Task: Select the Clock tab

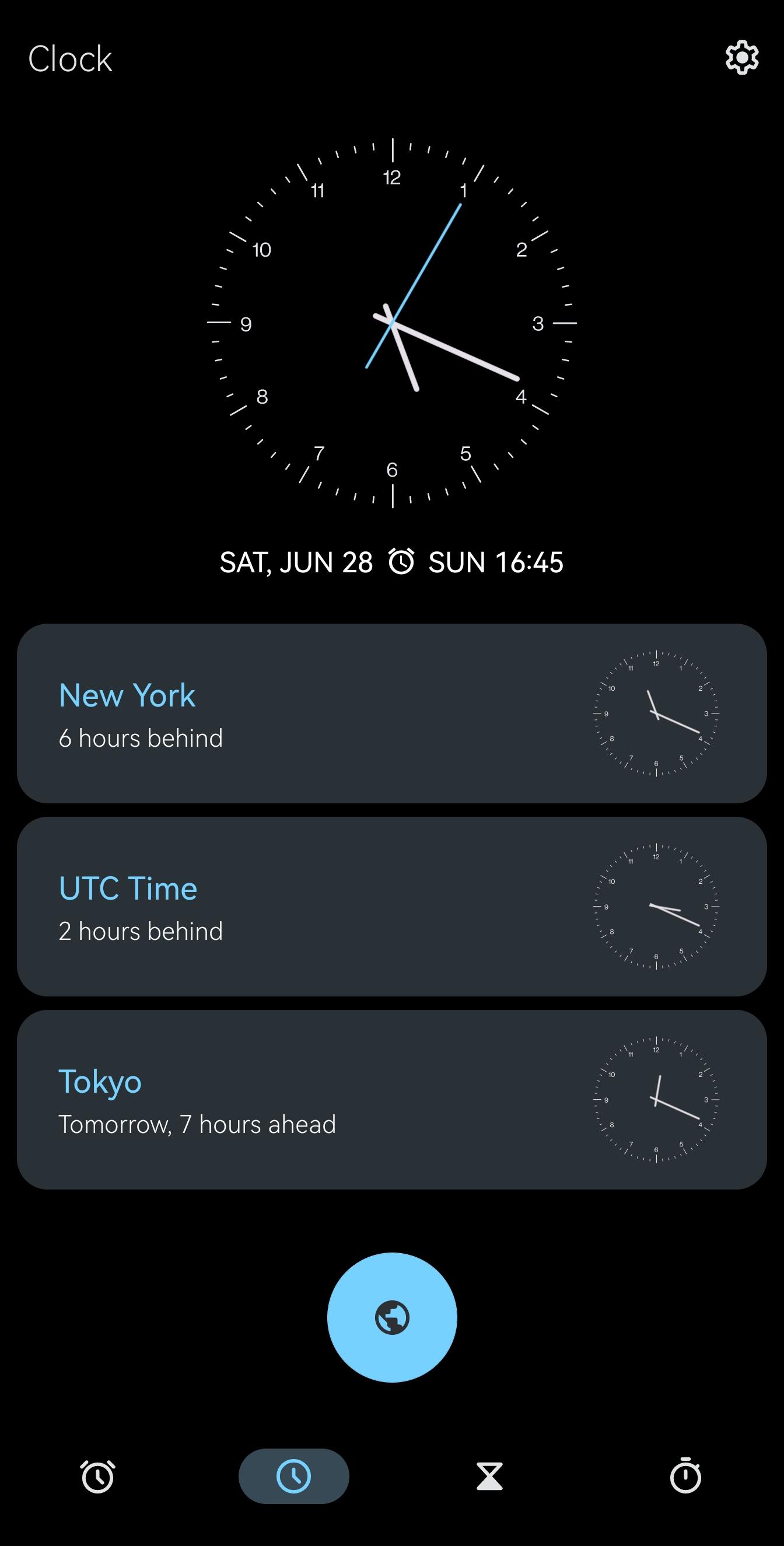Action: (293, 1477)
